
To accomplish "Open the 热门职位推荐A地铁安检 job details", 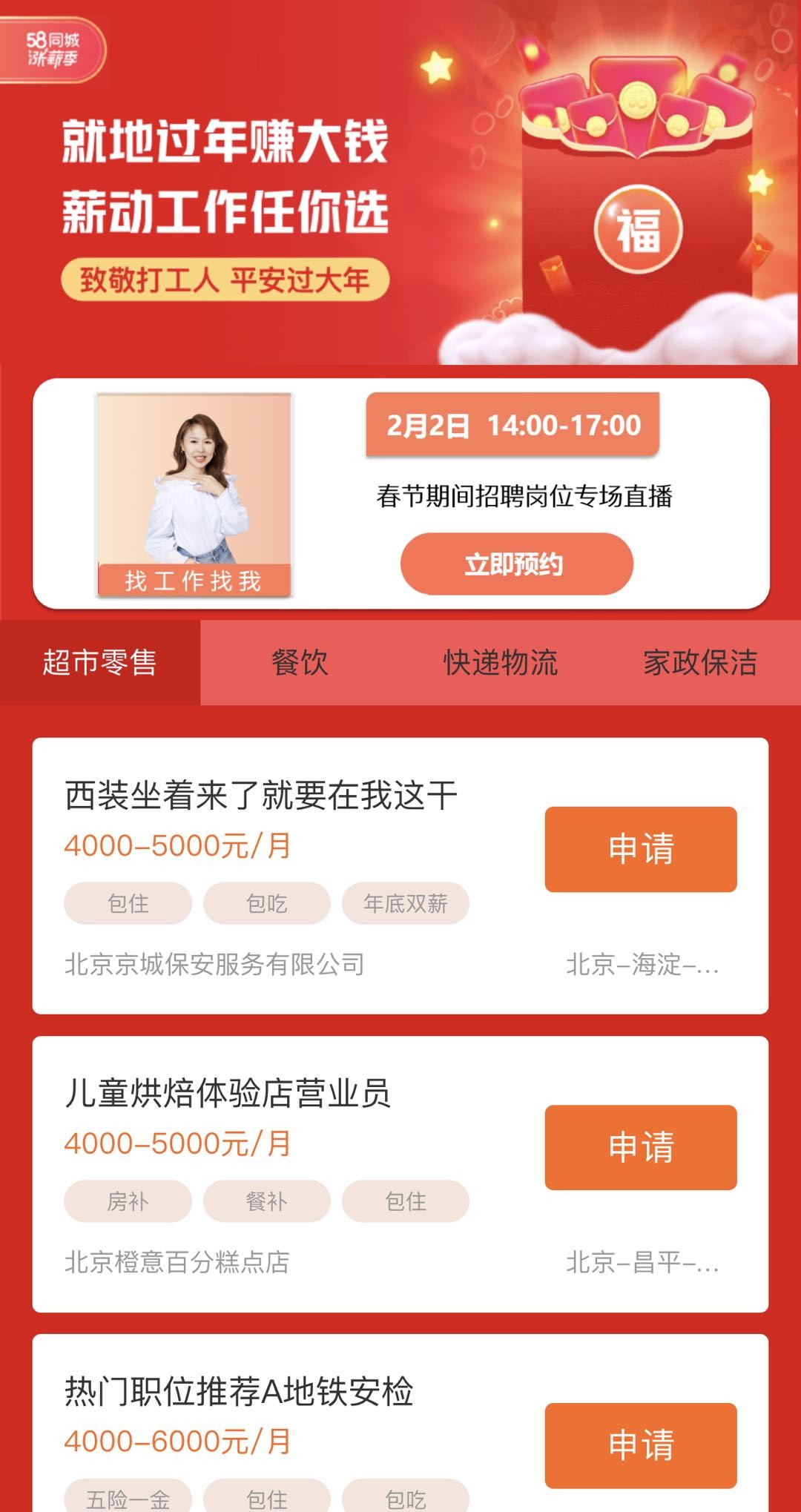I will tap(400, 1423).
